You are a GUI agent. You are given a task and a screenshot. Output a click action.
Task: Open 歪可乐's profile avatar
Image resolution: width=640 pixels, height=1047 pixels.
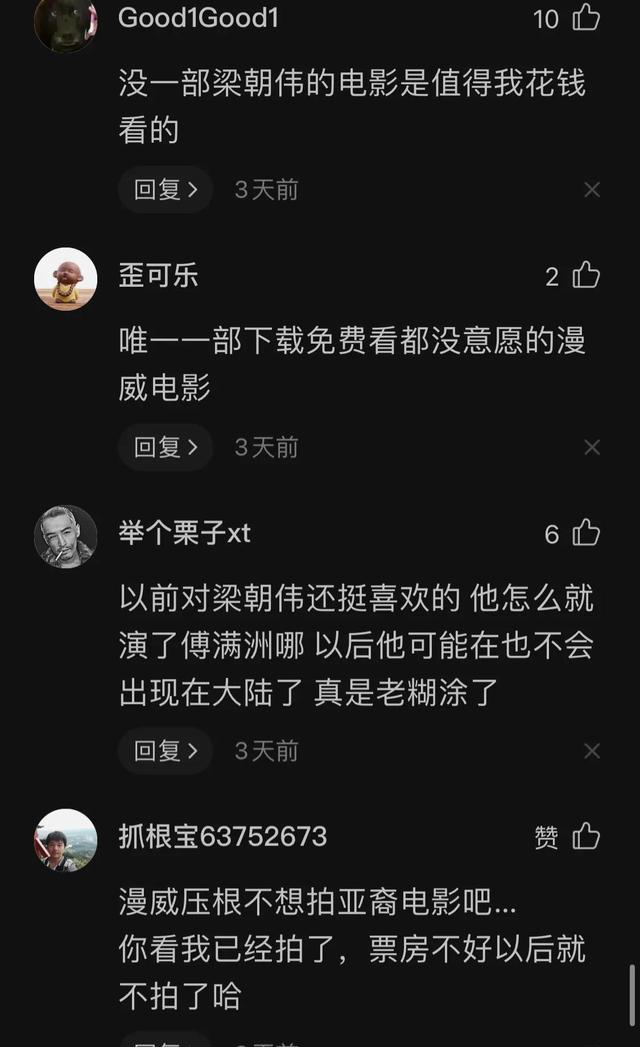[66, 279]
